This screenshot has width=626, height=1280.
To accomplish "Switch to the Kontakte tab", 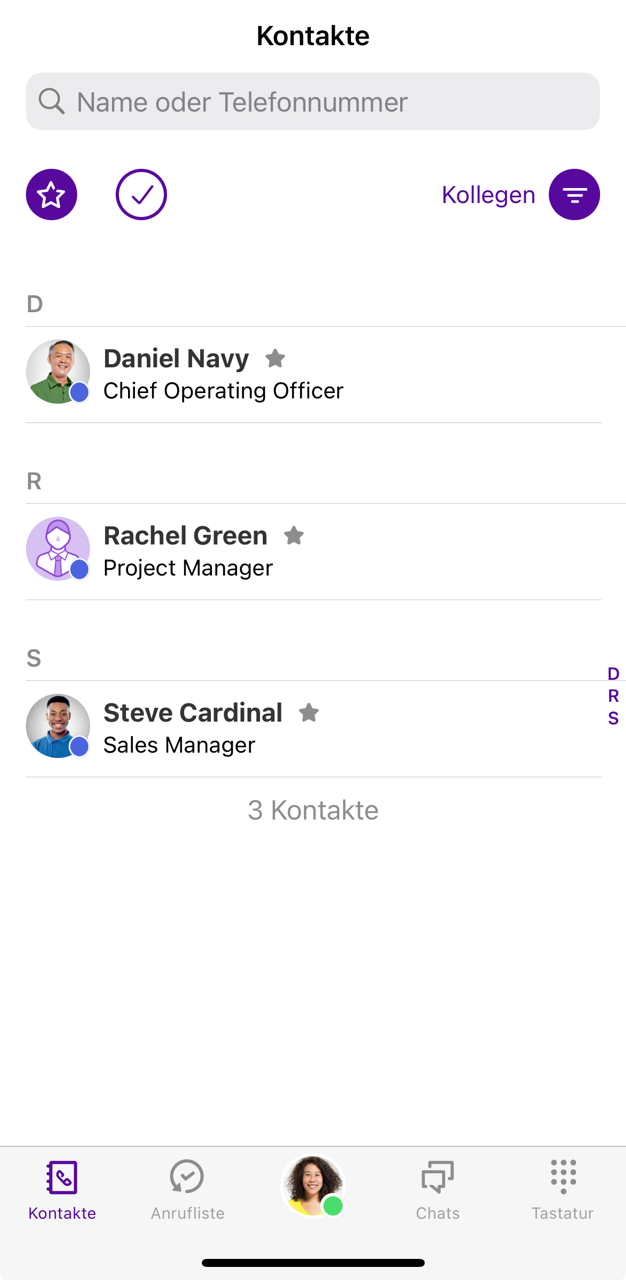I will pyautogui.click(x=62, y=1190).
